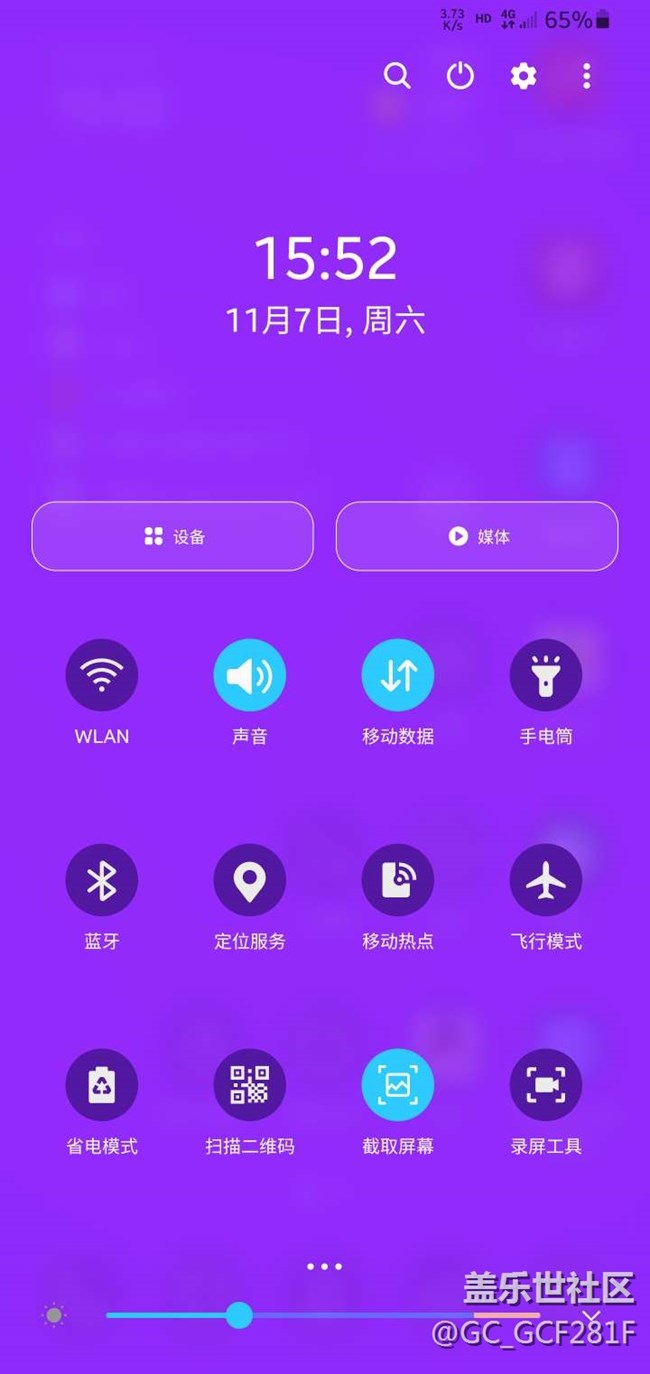Tap the three-dot page indicator
This screenshot has height=1374, width=650.
(325, 1266)
